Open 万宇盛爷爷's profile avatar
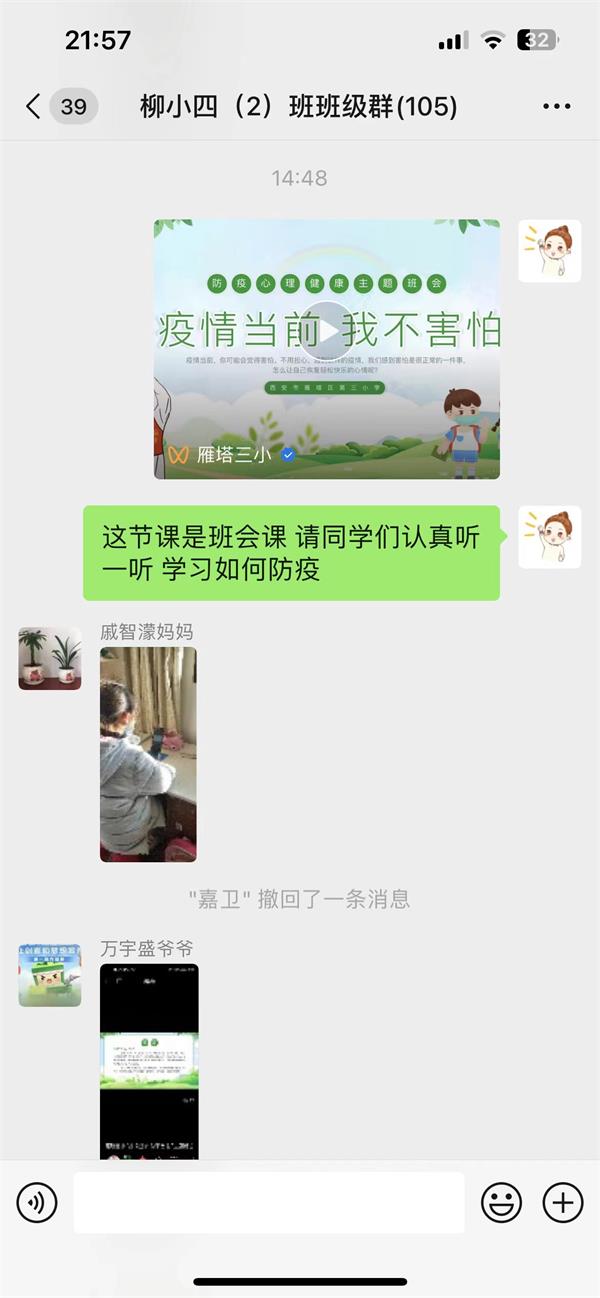Screen dimensions: 600x1298 pyautogui.click(x=50, y=974)
